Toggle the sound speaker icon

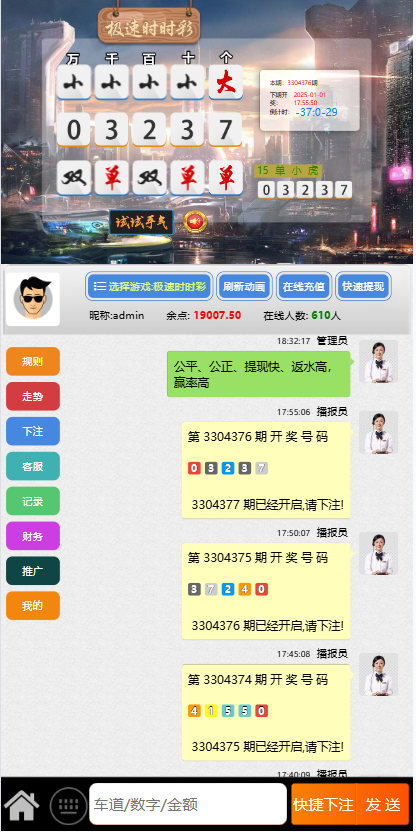tap(194, 222)
